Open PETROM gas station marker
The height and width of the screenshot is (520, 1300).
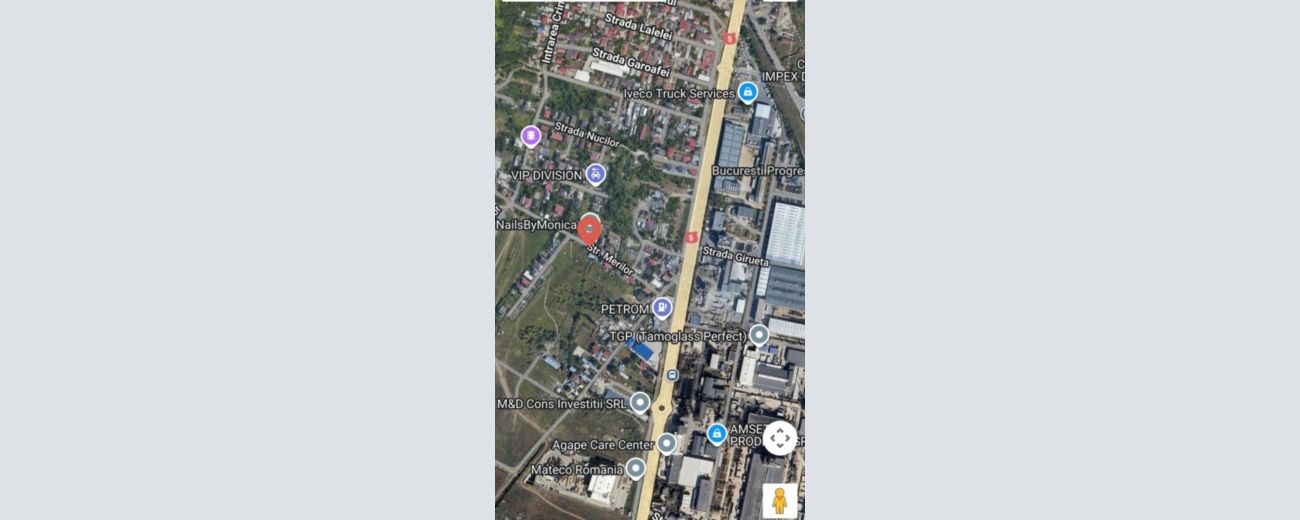(x=661, y=308)
